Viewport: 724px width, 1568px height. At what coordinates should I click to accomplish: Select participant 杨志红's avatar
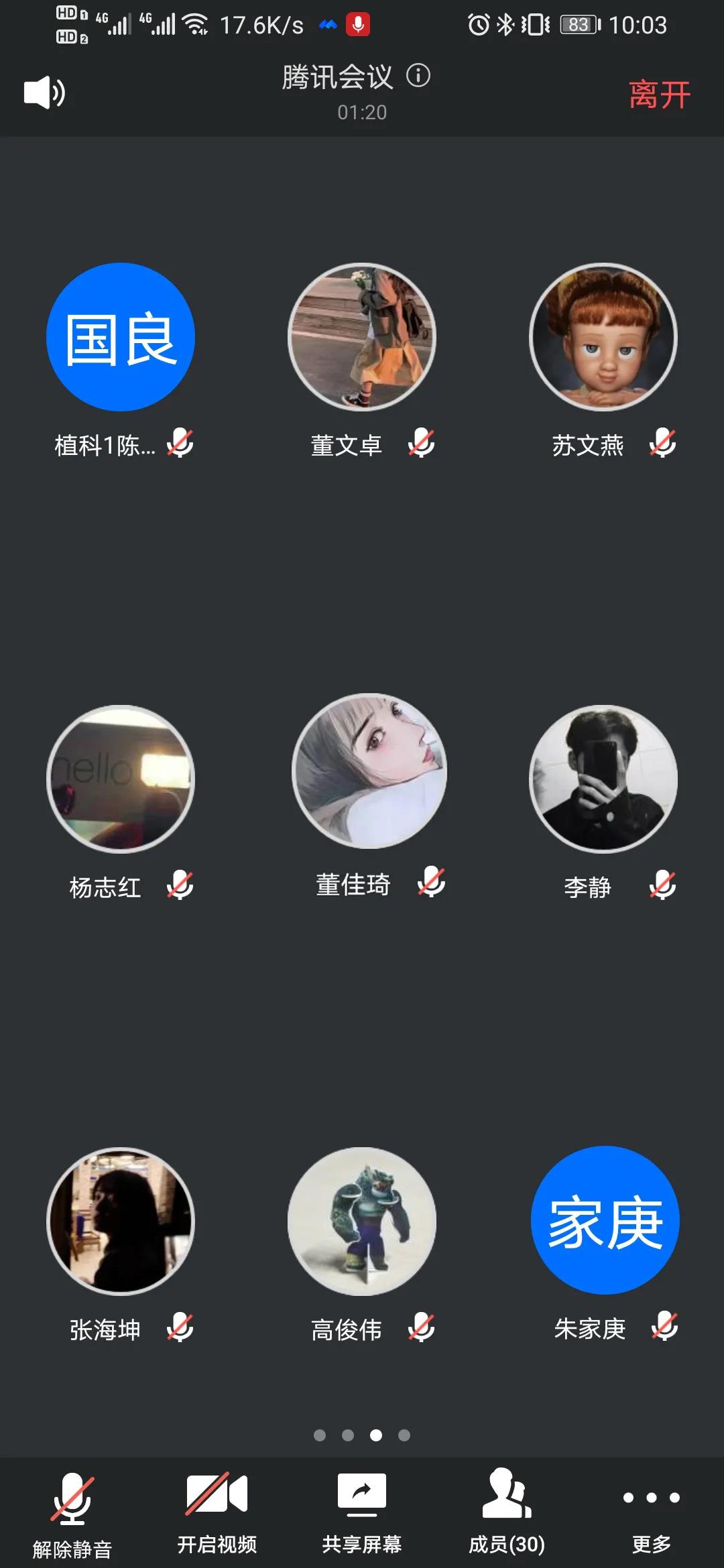[x=121, y=779]
